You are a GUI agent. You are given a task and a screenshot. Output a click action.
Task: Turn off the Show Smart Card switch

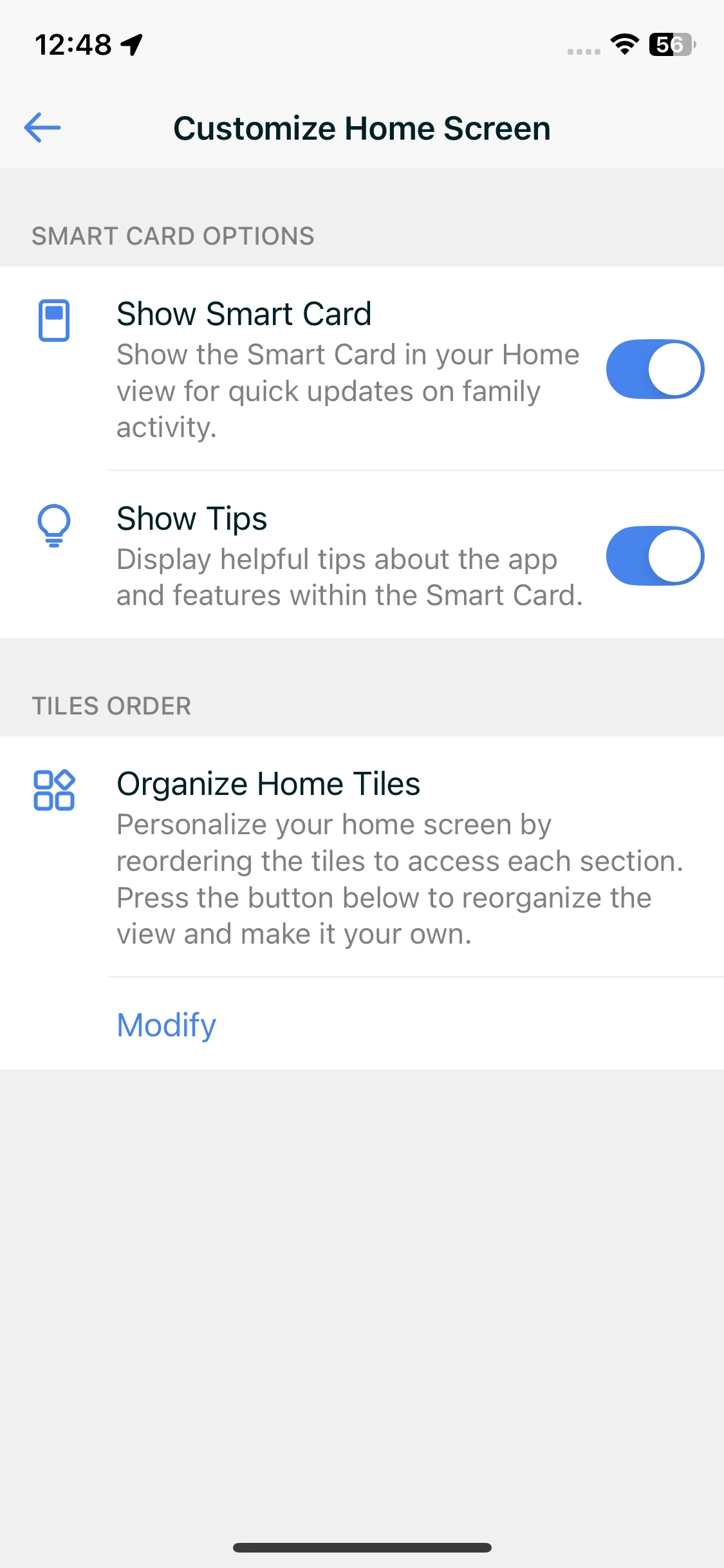(x=654, y=369)
